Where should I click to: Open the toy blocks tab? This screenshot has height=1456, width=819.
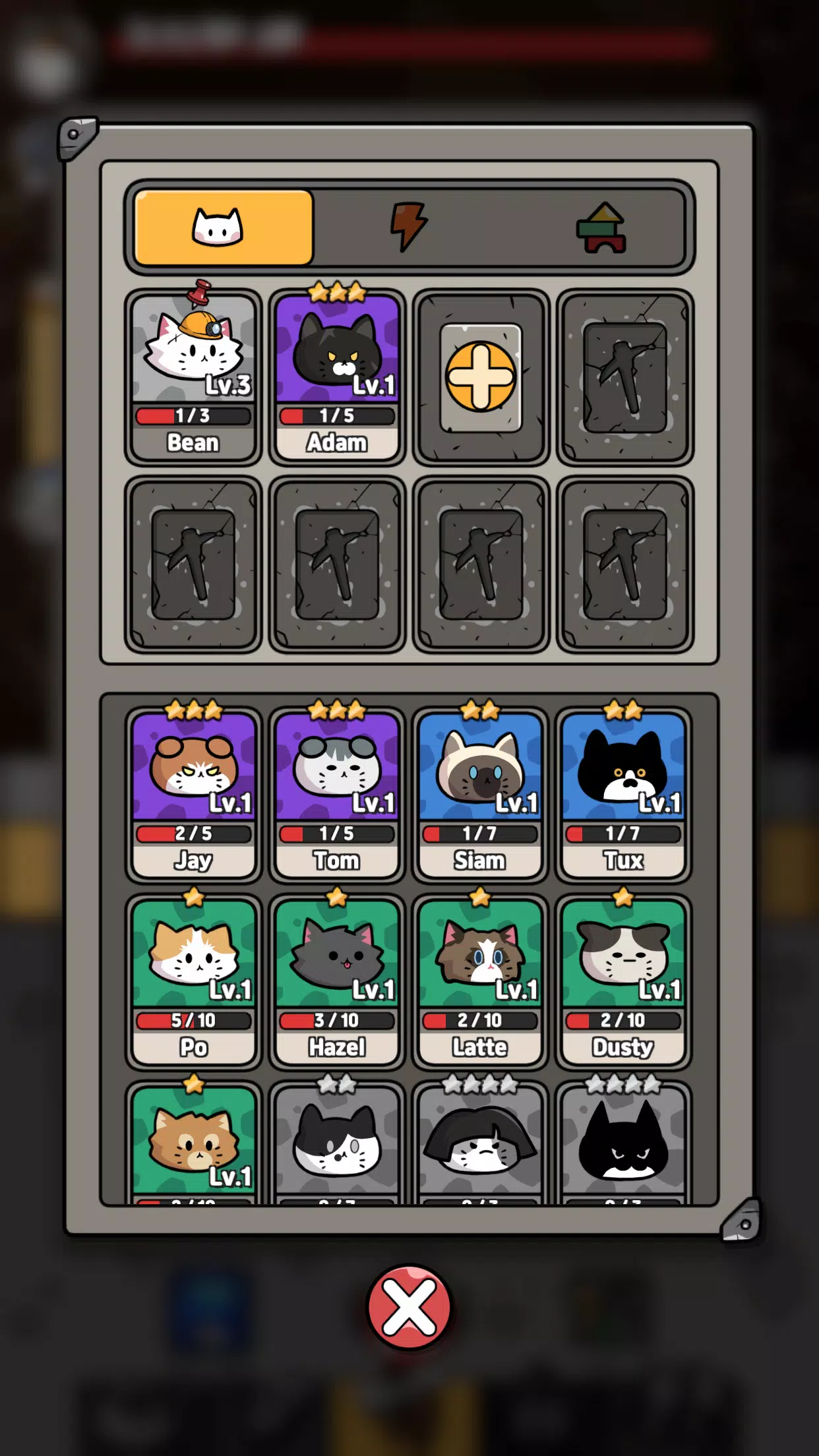(601, 228)
